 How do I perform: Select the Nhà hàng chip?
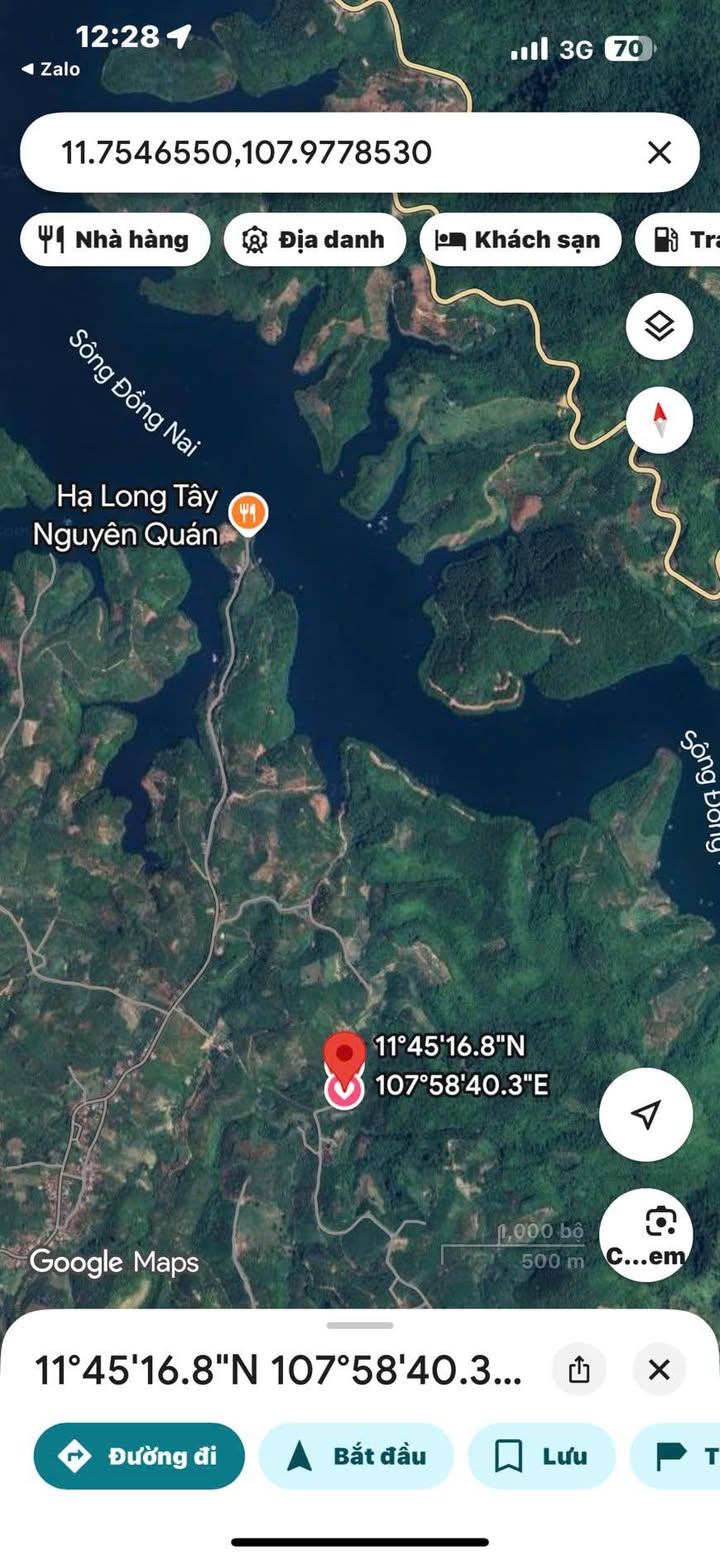point(115,240)
